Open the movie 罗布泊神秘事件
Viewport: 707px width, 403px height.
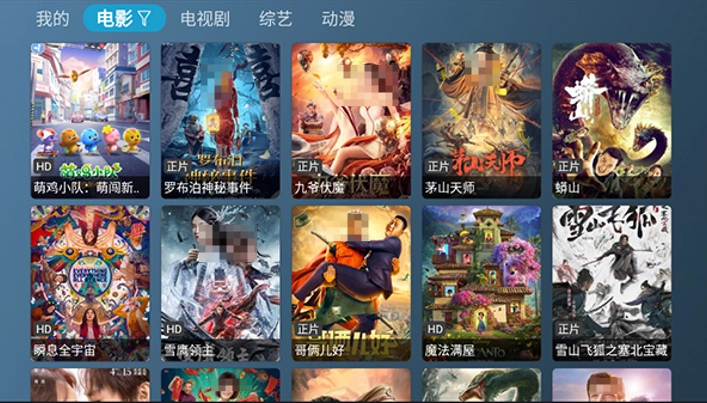(x=221, y=120)
